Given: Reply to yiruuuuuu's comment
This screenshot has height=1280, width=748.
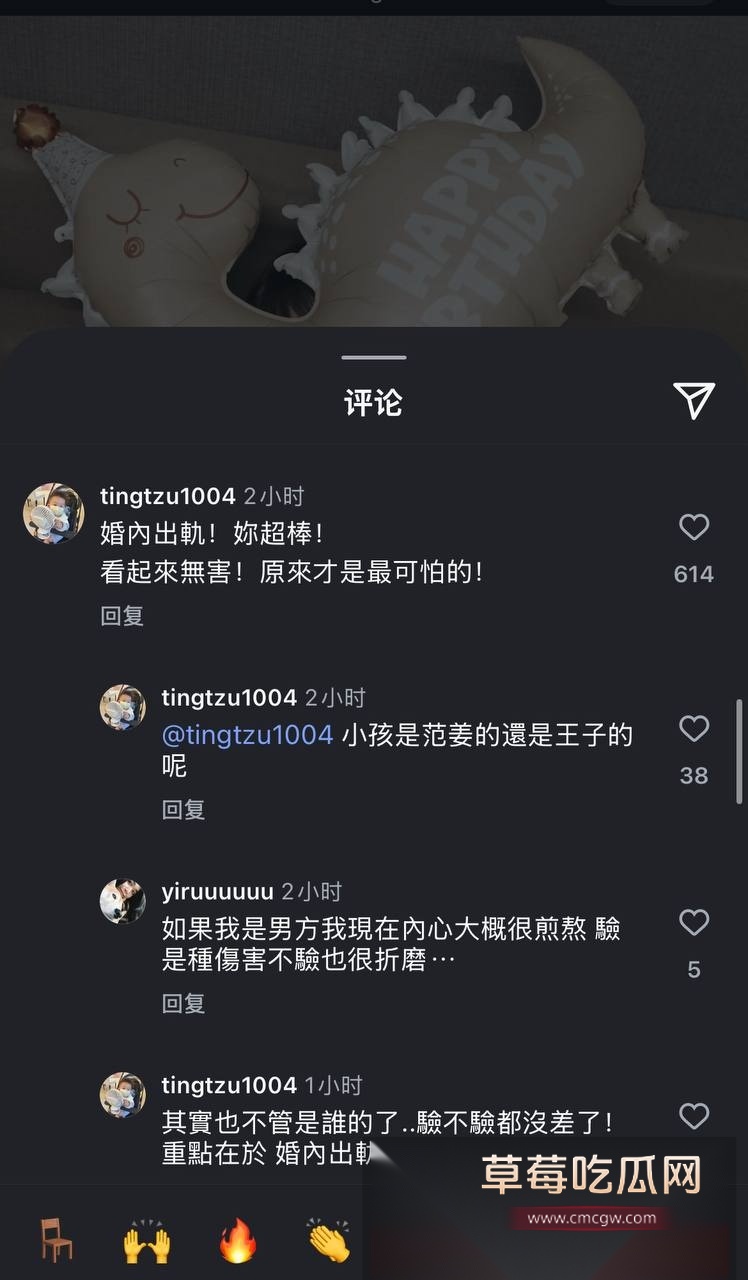Looking at the screenshot, I should 184,1003.
